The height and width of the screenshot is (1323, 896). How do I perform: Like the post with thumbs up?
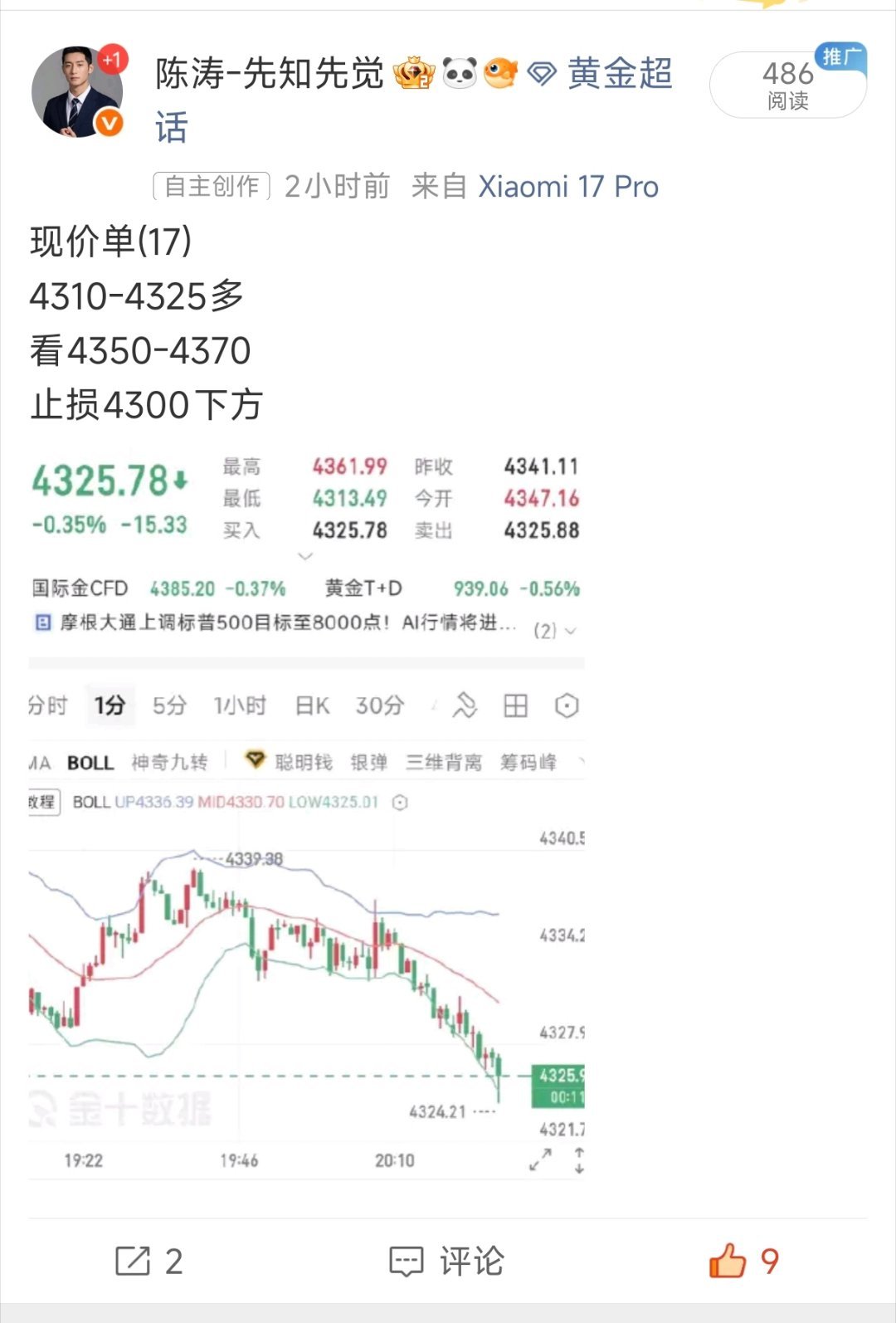(744, 1261)
